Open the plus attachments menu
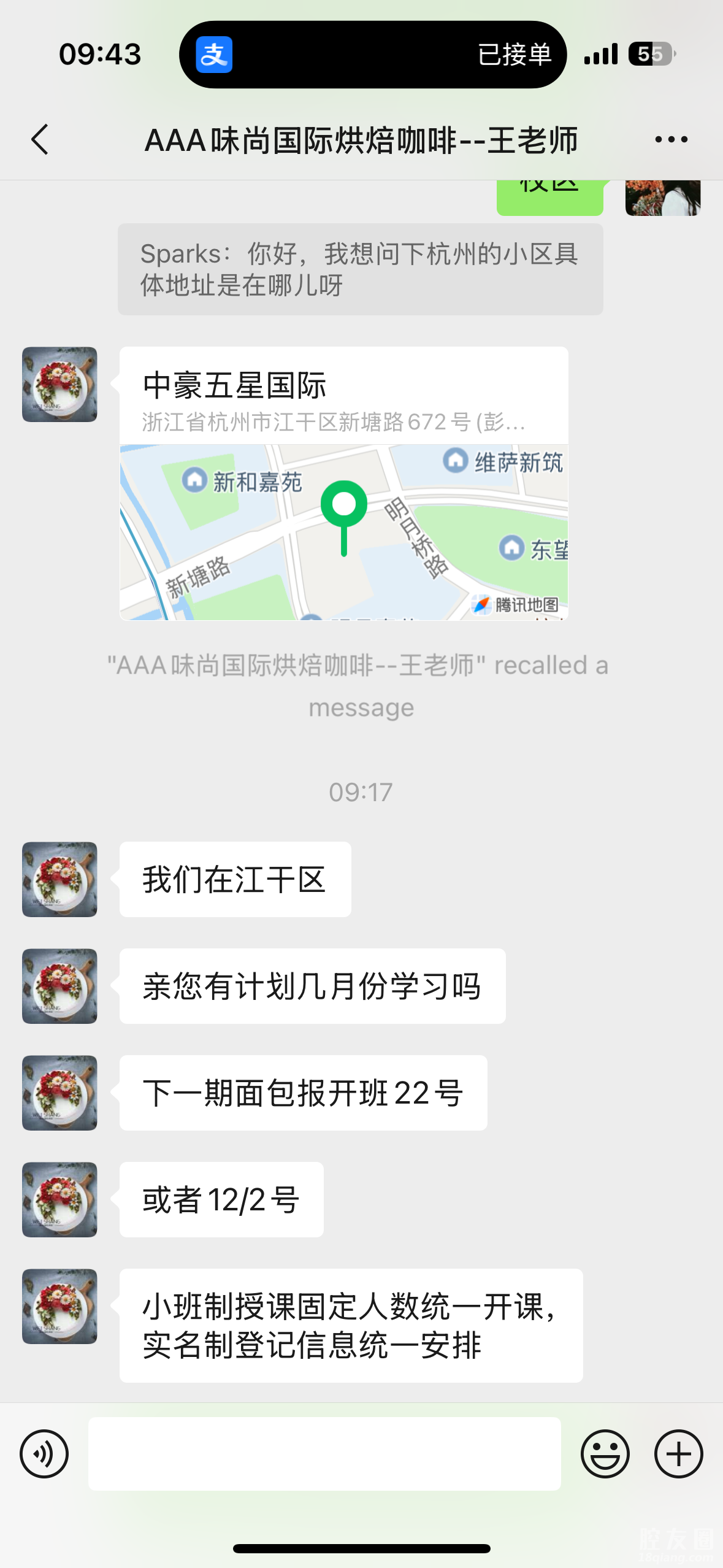 678,1453
